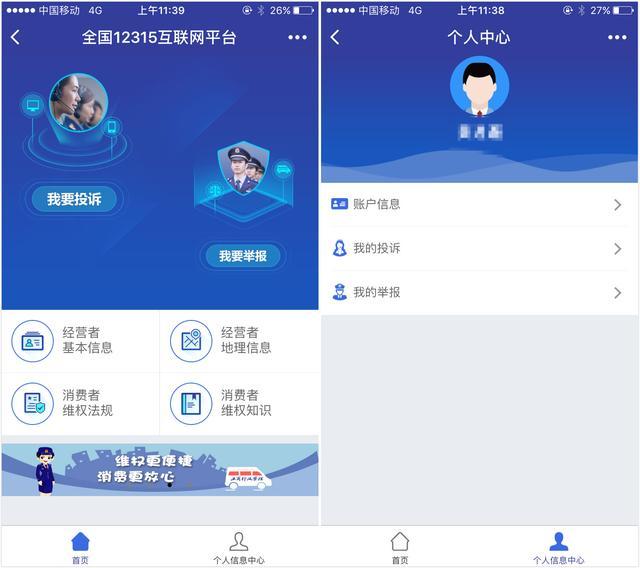Viewport: 640px width, 568px height.
Task: Switch to 首页 tab from the 个人中心 page
Action: [x=399, y=547]
